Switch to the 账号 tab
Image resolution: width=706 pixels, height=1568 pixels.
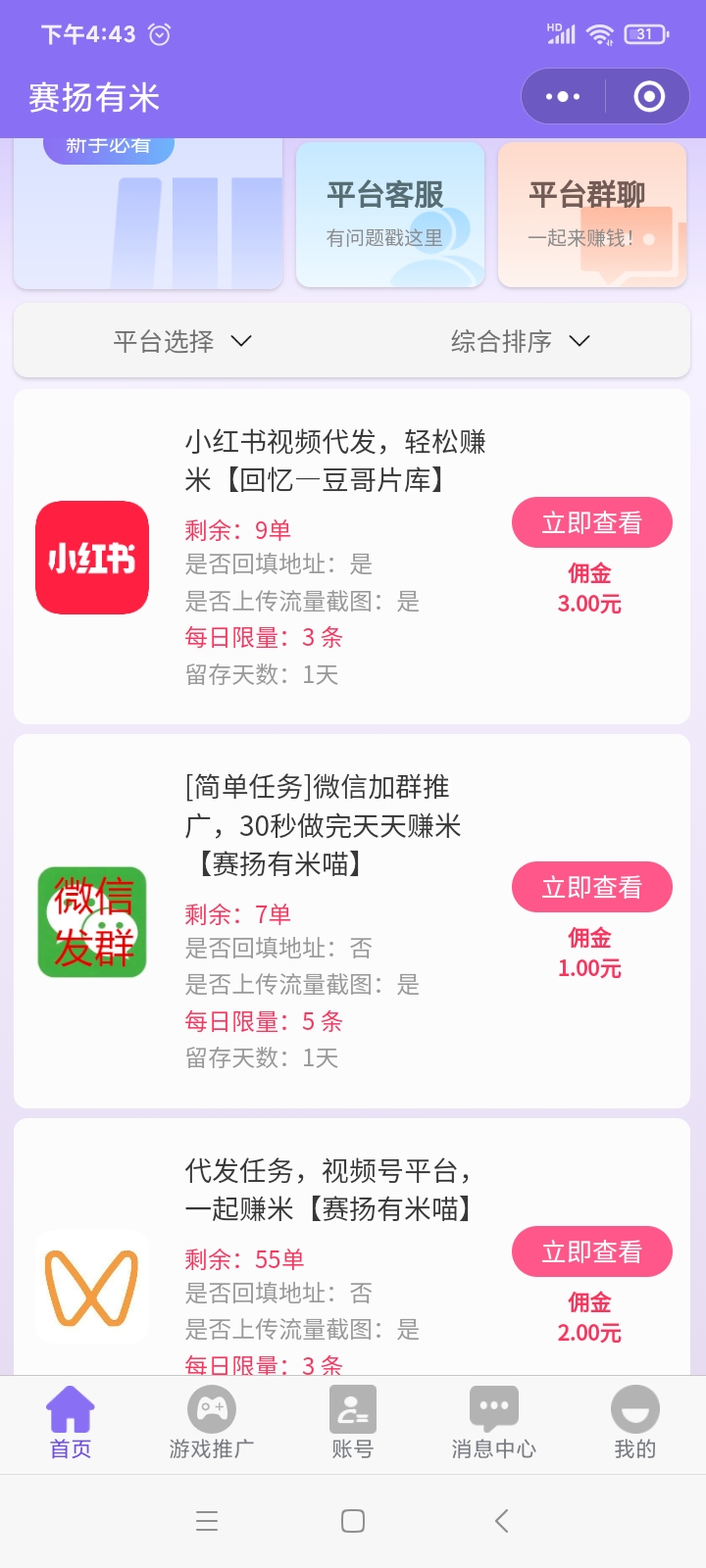click(352, 1423)
